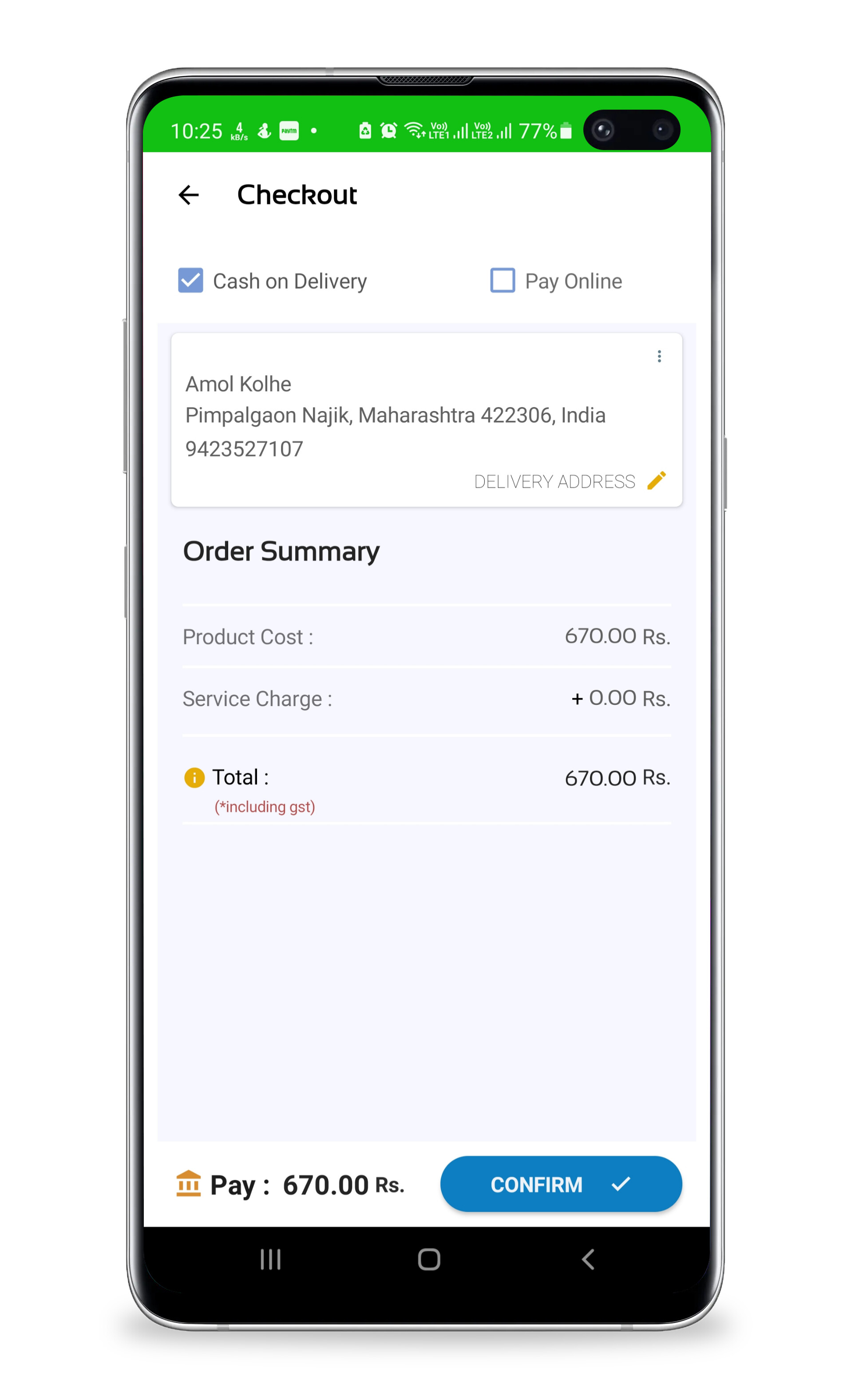Select the Pay Online checkbox
Screen dimensions: 863x1400
pyautogui.click(x=502, y=280)
